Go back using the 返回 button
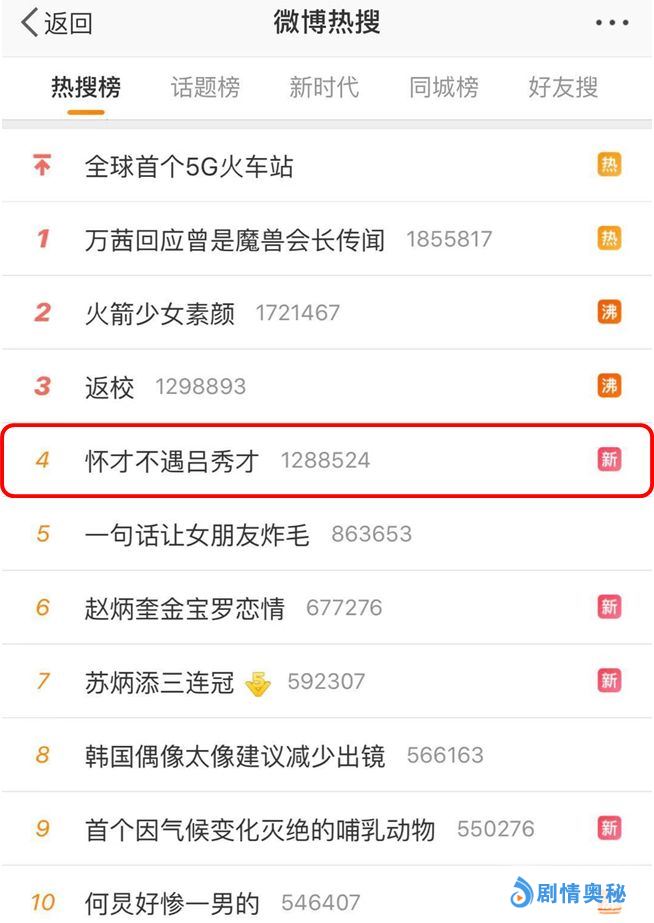This screenshot has width=654, height=923. point(58,23)
